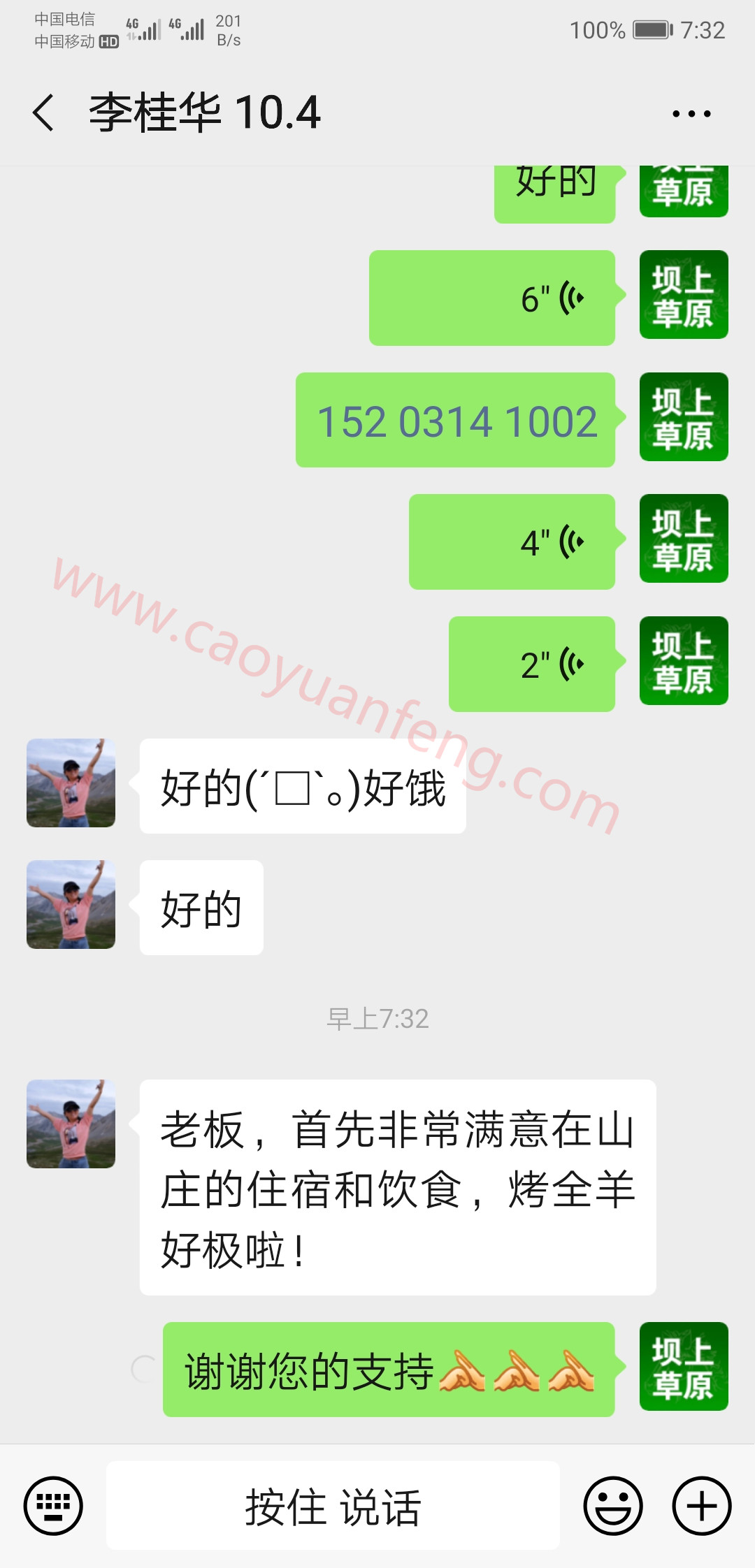
Task: Play the 6-second voice message
Action: (492, 298)
